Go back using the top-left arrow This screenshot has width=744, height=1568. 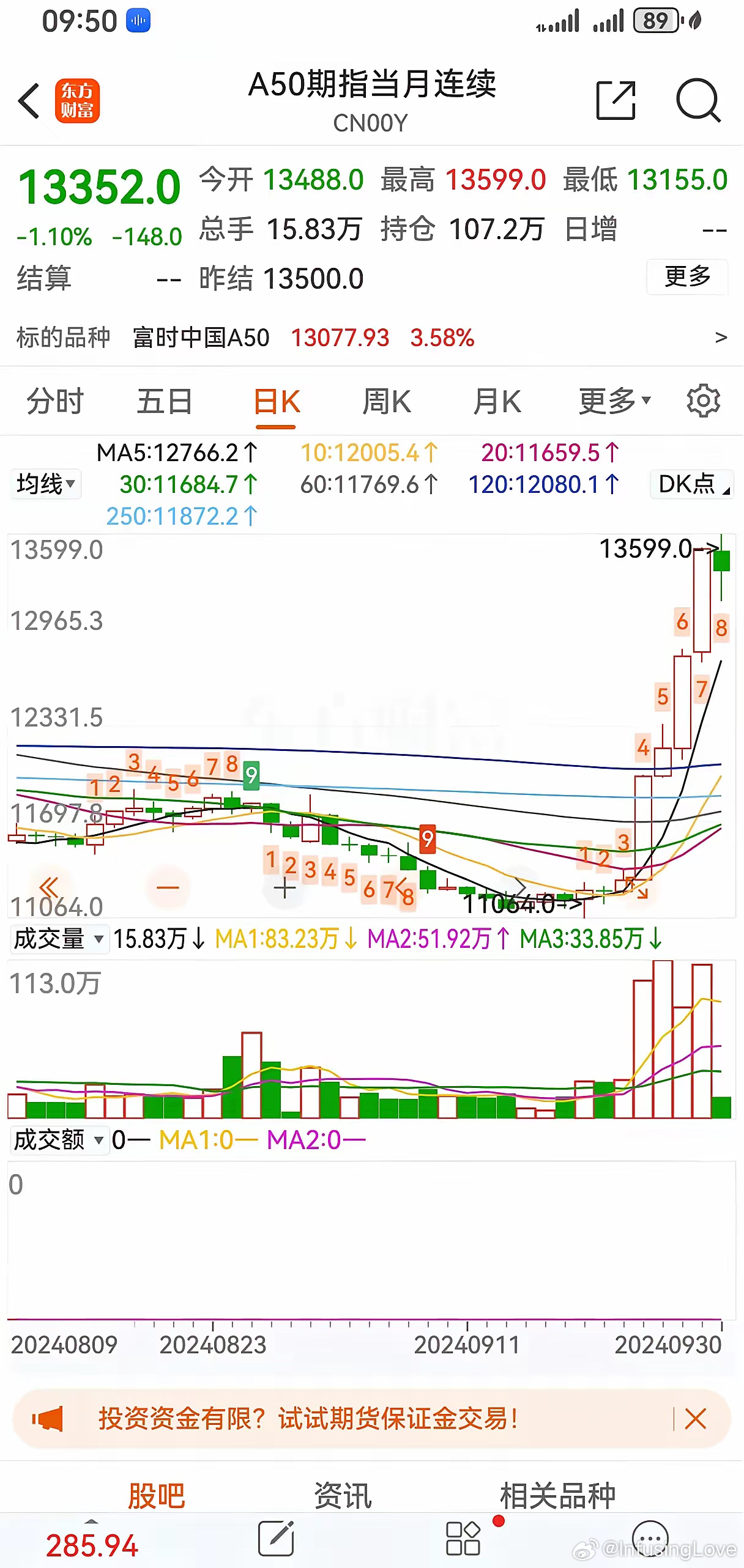(x=29, y=101)
